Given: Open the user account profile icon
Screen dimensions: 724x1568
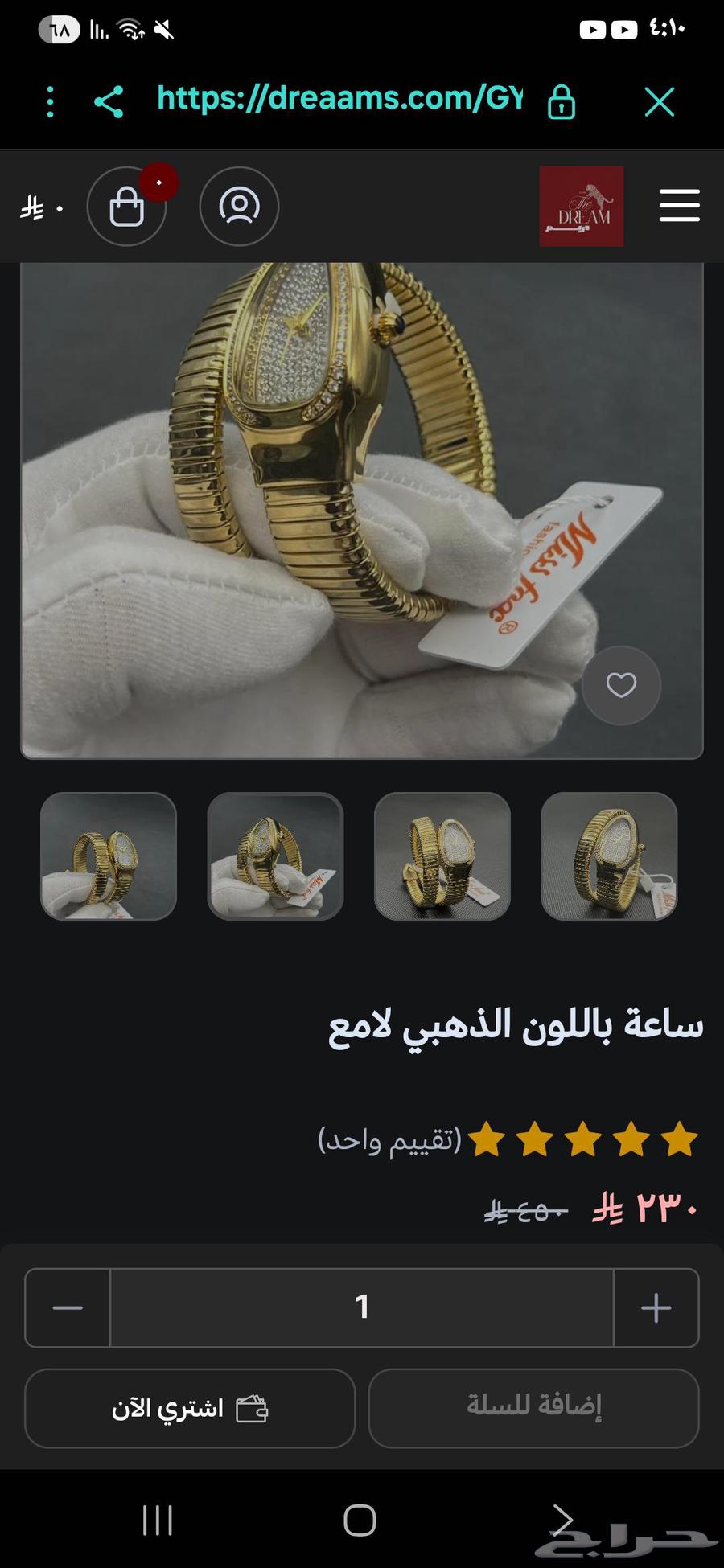Looking at the screenshot, I should [x=238, y=206].
